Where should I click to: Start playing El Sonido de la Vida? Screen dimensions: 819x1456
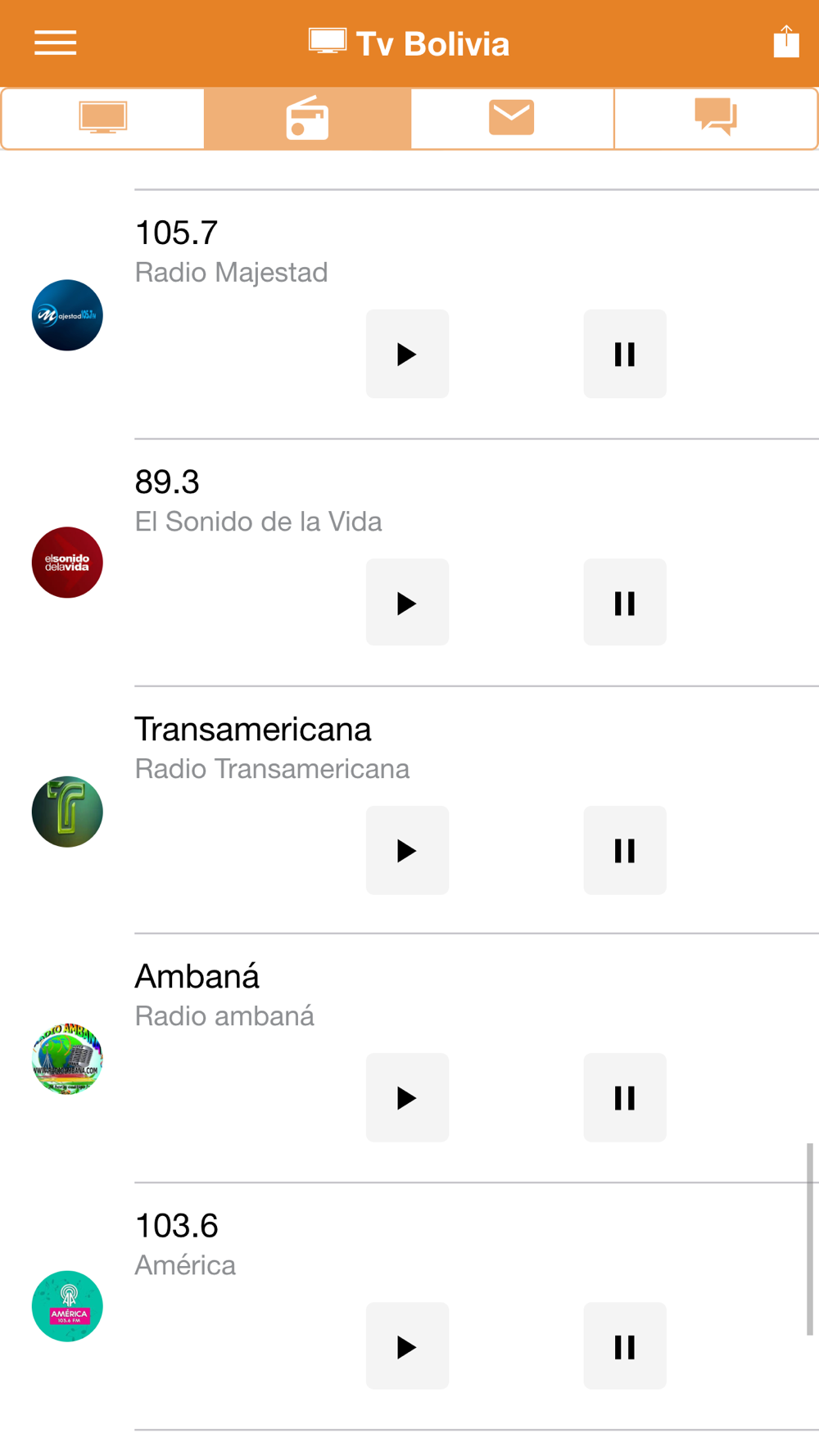pos(407,603)
